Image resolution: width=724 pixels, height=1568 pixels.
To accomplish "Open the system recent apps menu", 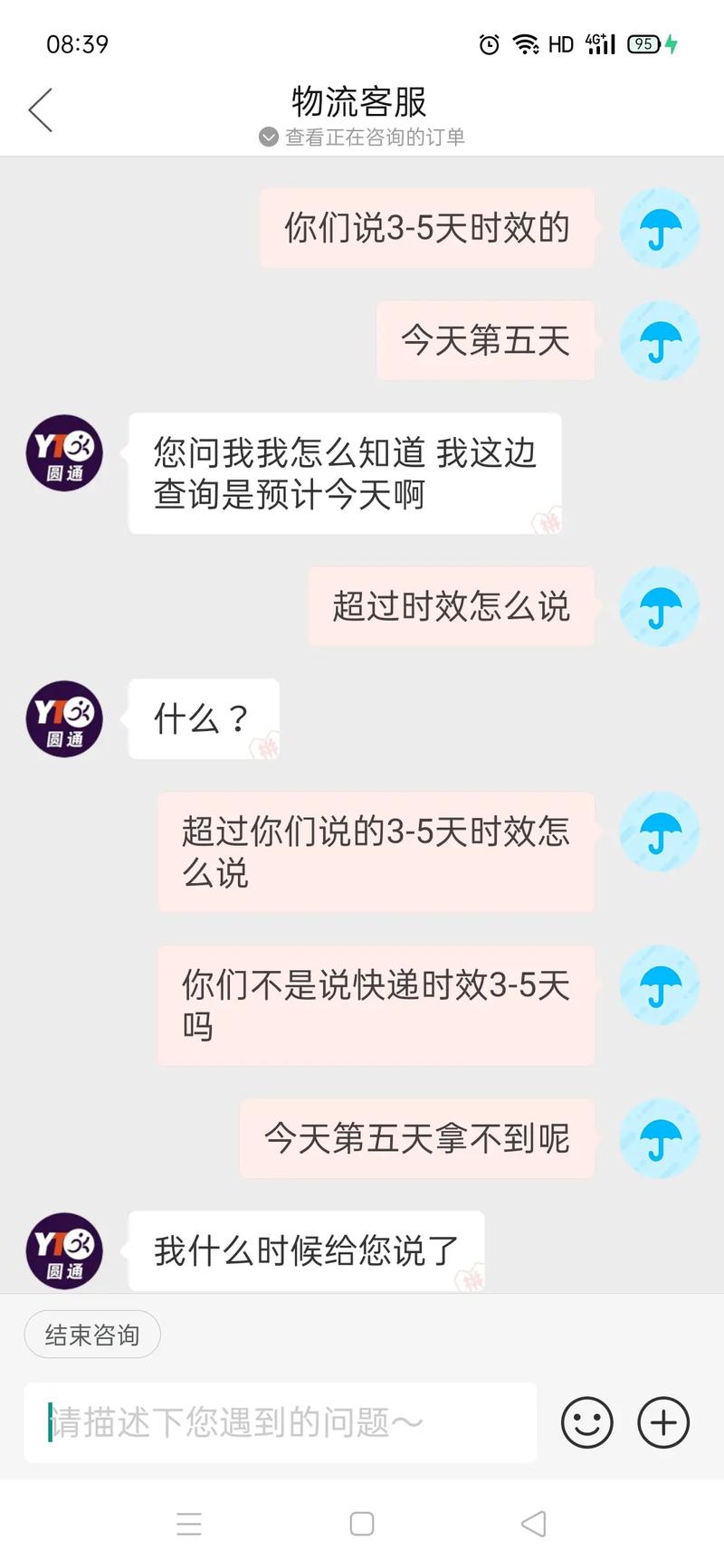I will pos(189,1524).
